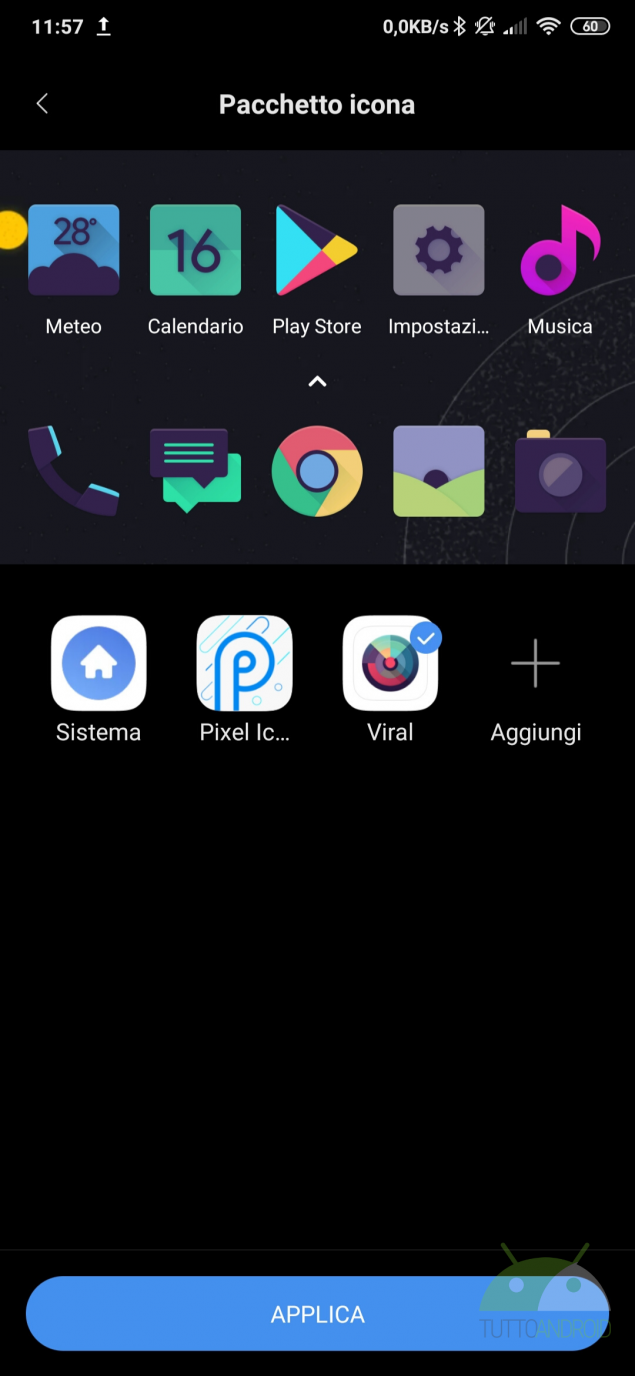Go back from Pacchetto icona screen

tap(42, 104)
